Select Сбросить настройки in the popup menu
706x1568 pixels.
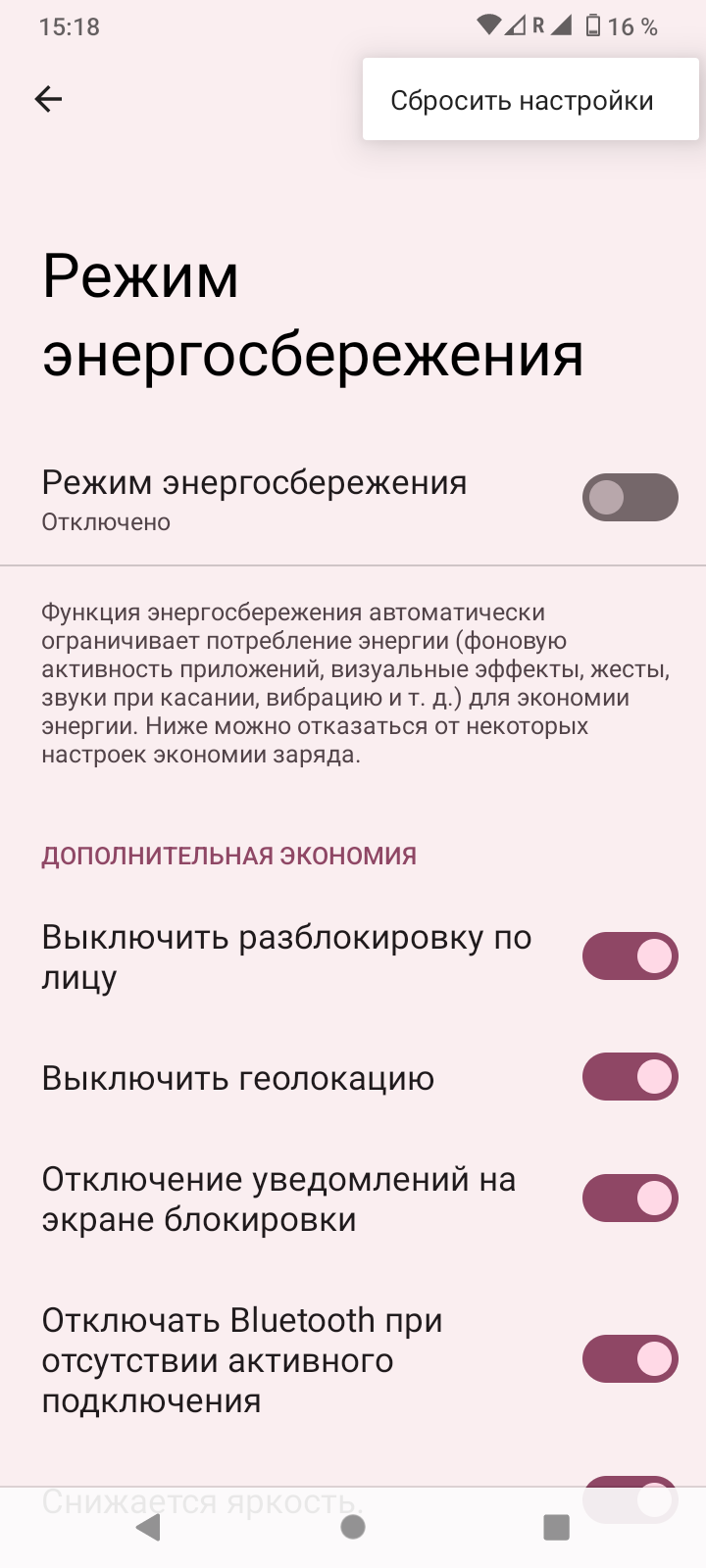[522, 100]
